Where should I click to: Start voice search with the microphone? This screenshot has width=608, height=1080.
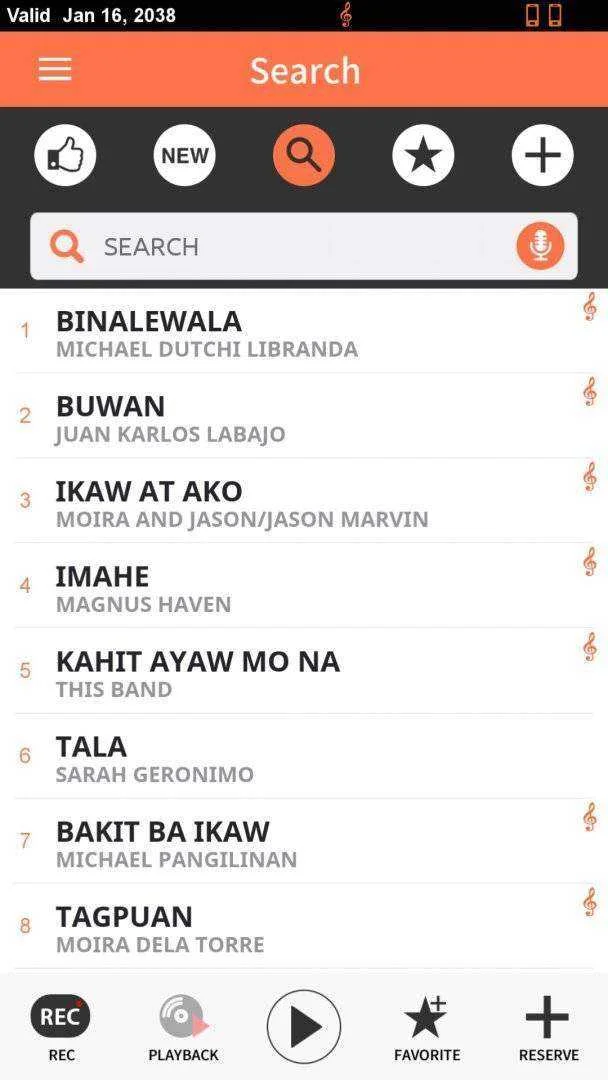click(541, 246)
